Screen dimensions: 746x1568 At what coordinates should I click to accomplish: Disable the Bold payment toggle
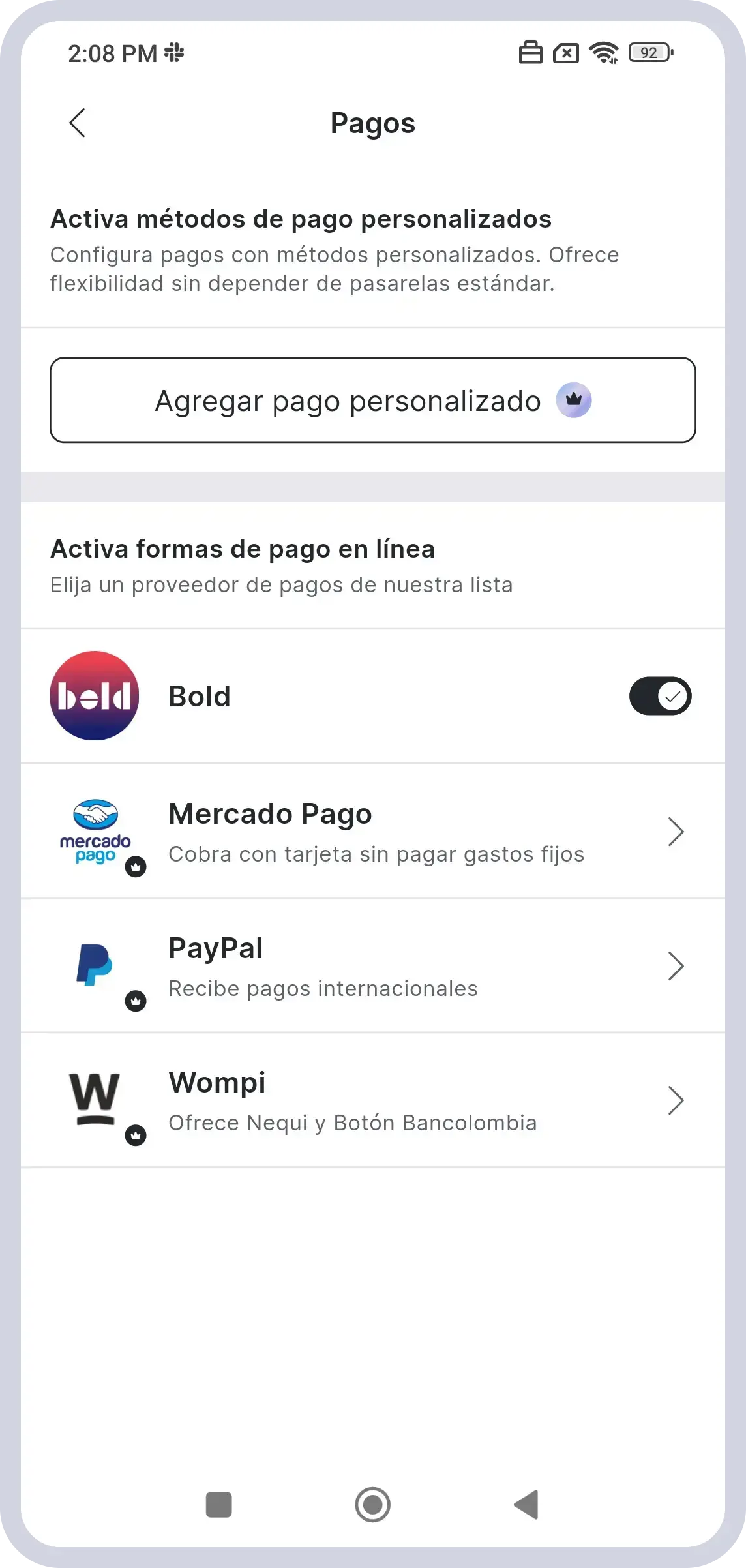point(659,696)
